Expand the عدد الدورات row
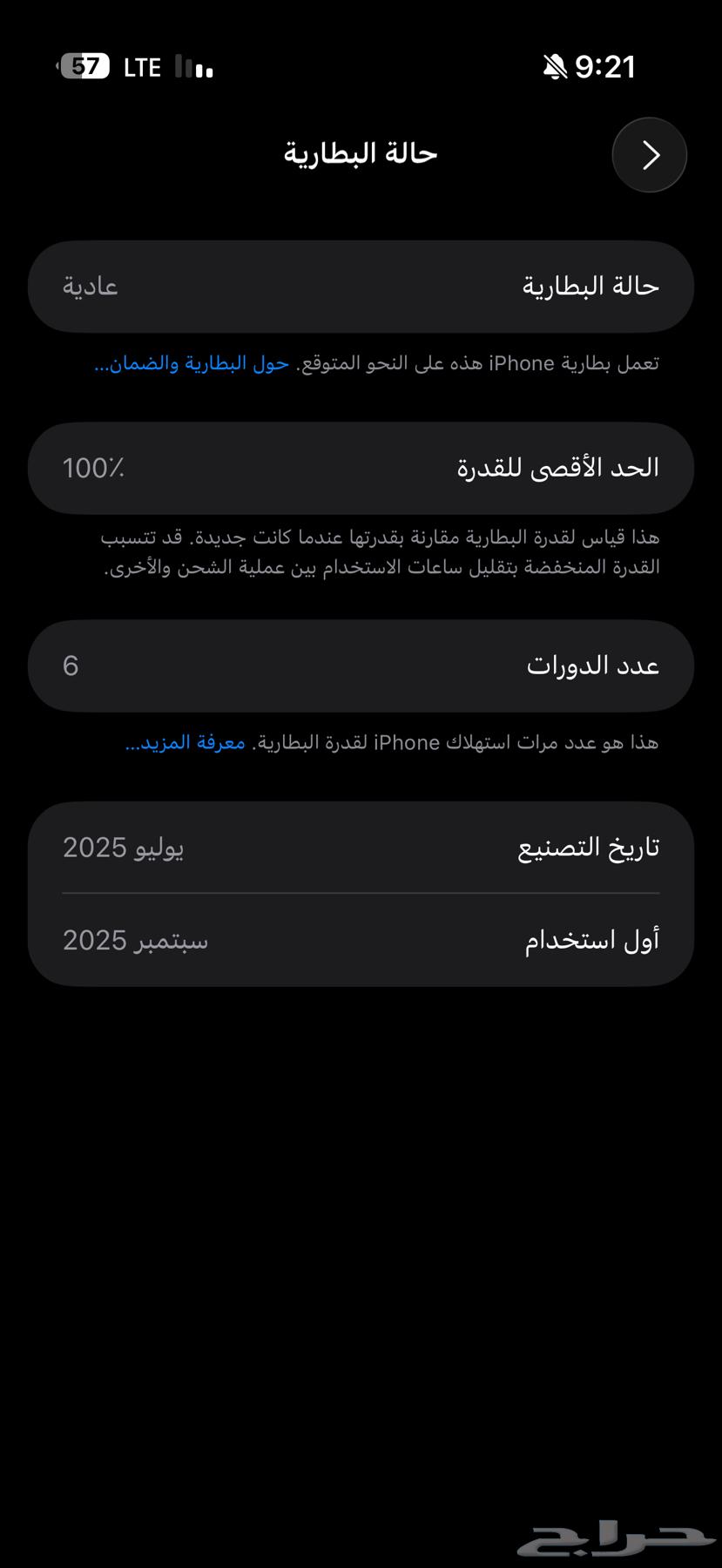This screenshot has width=722, height=1568. [361, 665]
